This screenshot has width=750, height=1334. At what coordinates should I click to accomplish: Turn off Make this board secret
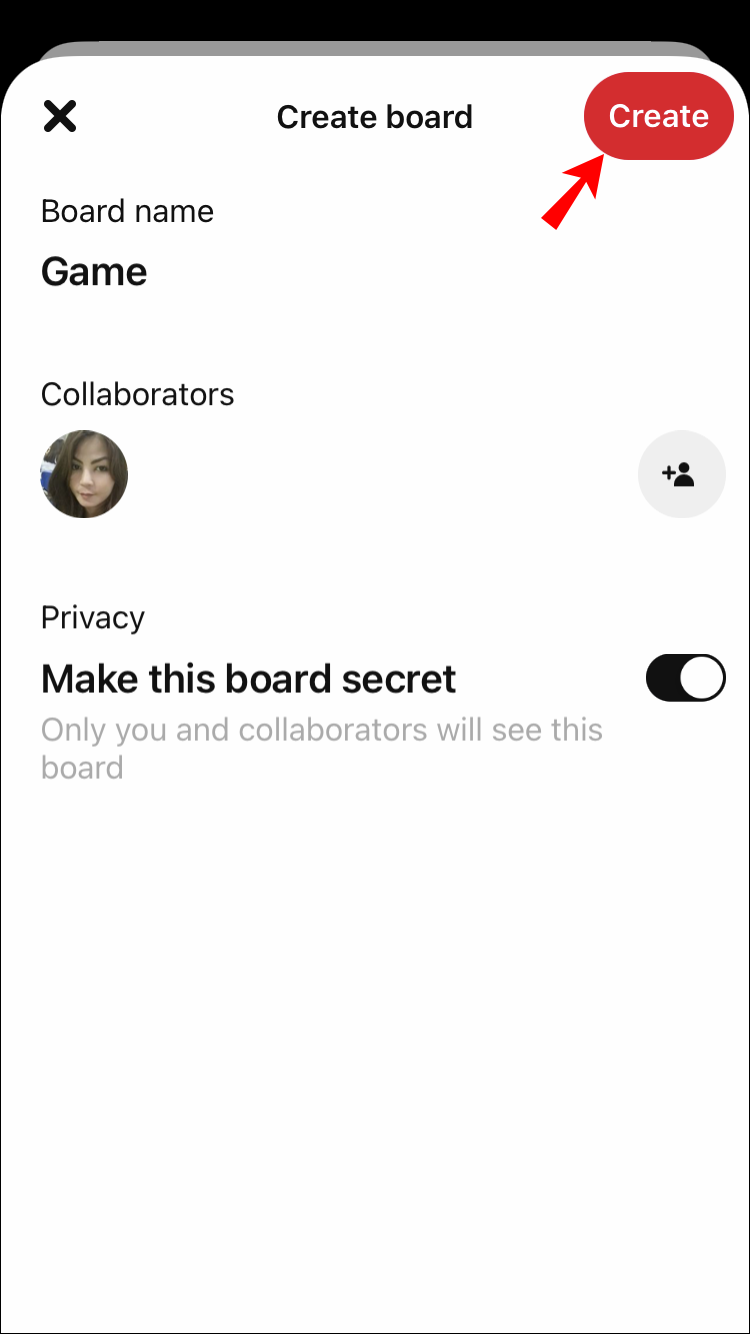(x=685, y=679)
